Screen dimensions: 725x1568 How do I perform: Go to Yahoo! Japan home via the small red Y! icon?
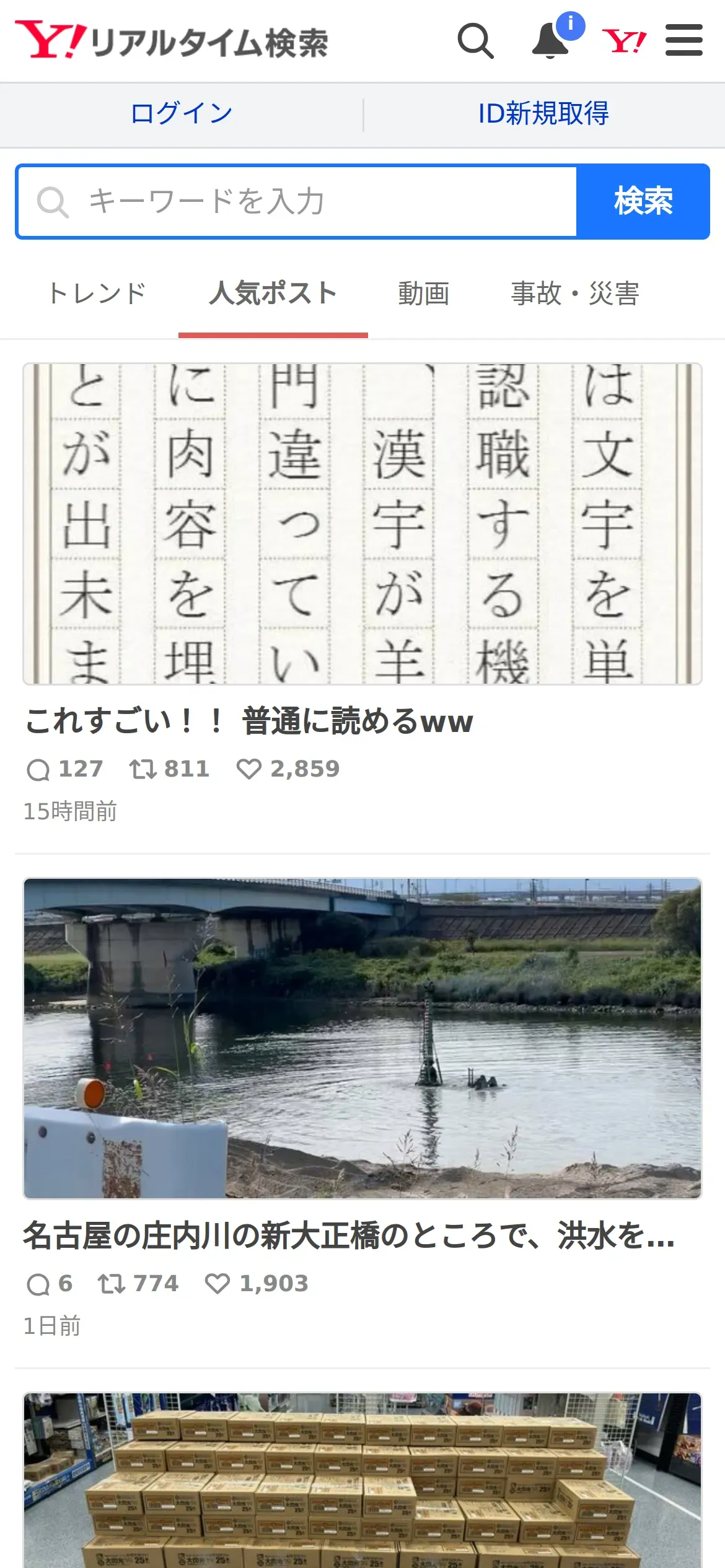[624, 41]
